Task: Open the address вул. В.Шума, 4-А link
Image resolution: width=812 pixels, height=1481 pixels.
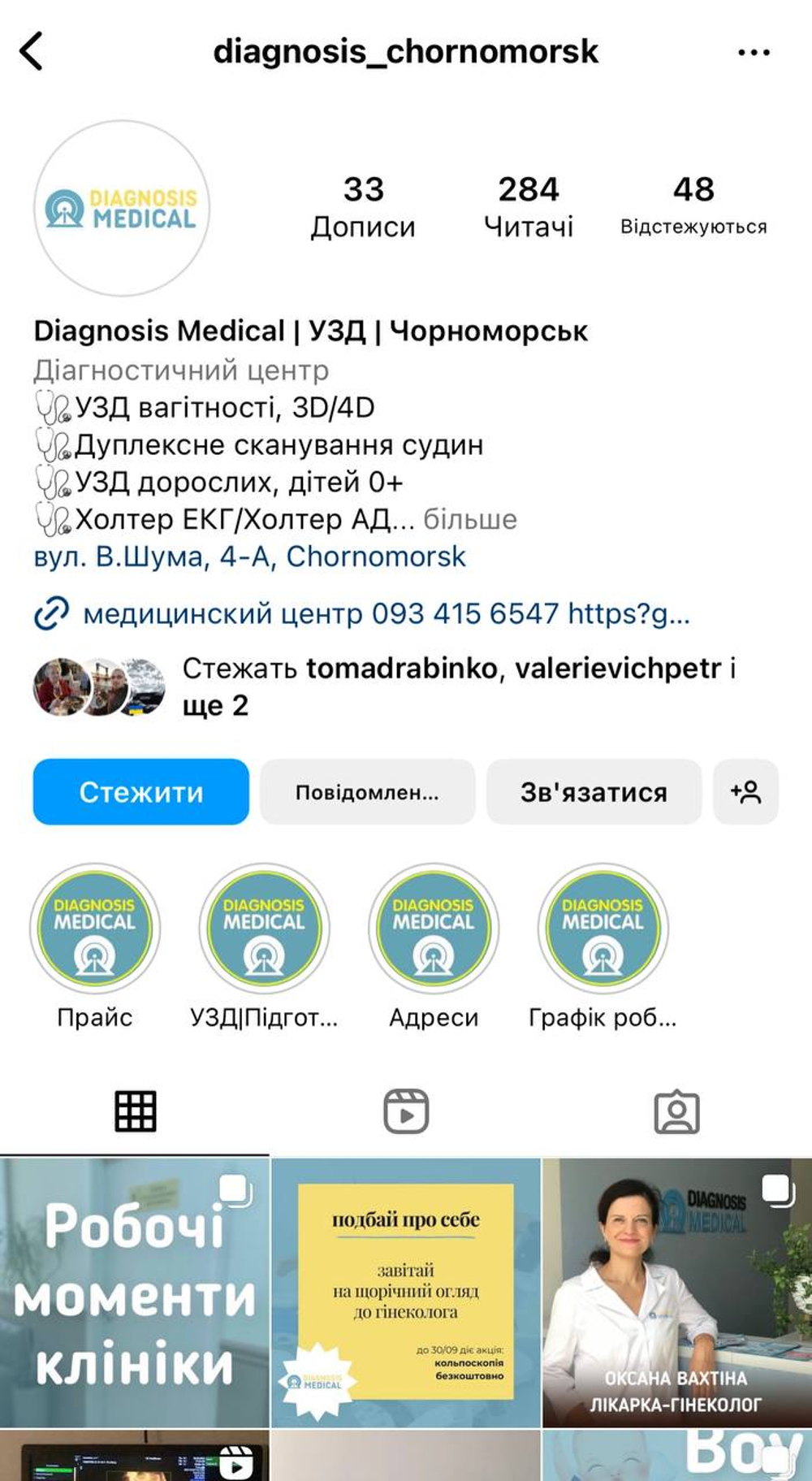Action: 249,556
